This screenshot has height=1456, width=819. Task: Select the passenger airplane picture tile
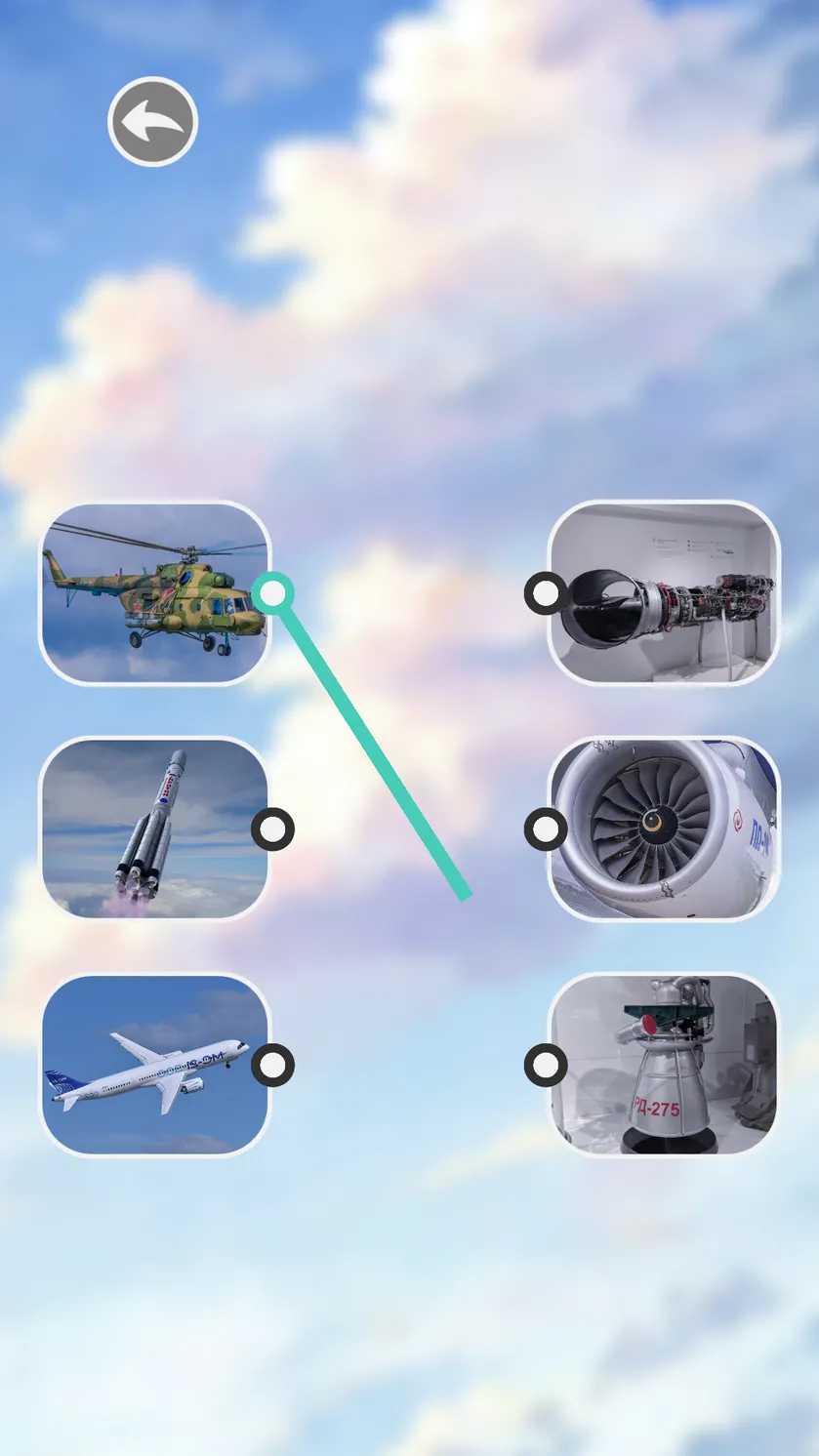155,1065
